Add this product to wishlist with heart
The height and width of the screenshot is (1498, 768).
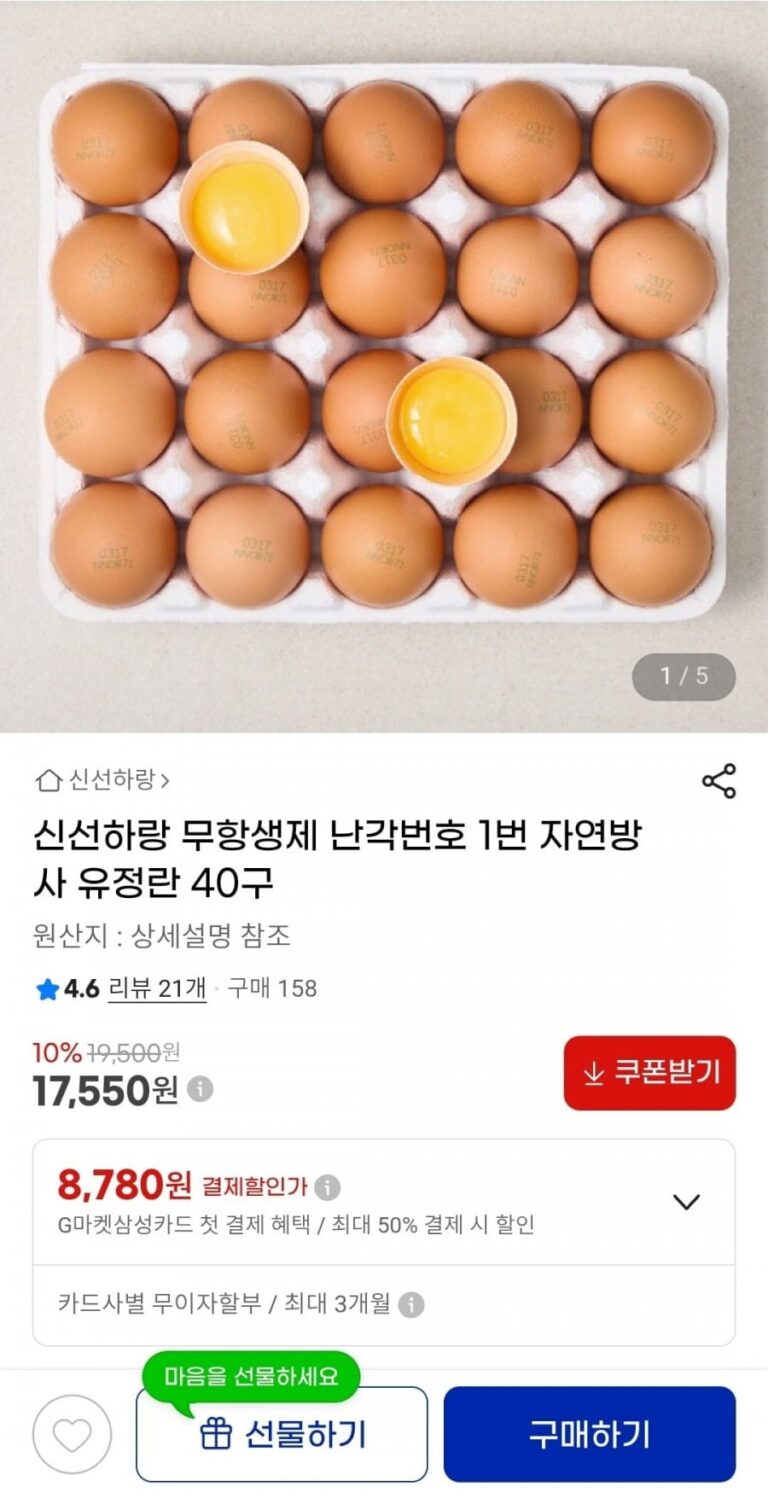[72, 1434]
